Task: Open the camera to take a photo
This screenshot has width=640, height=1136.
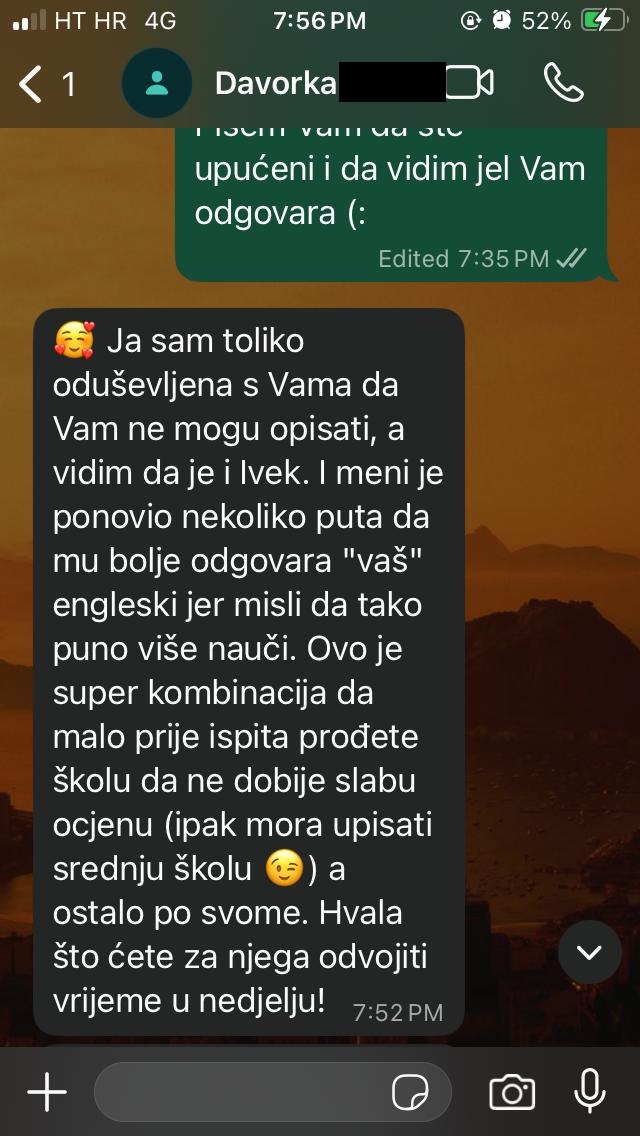Action: (x=512, y=1092)
